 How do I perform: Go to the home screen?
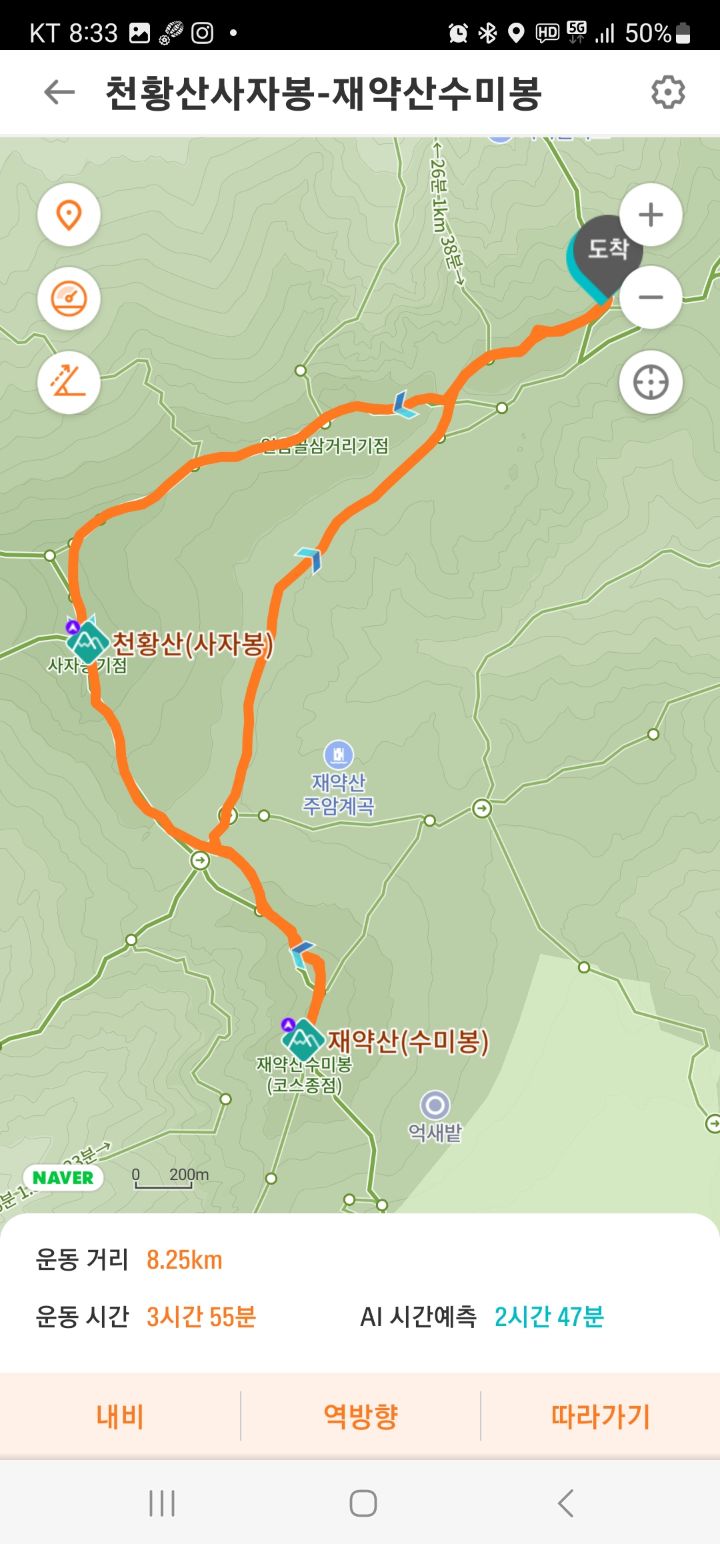362,1502
